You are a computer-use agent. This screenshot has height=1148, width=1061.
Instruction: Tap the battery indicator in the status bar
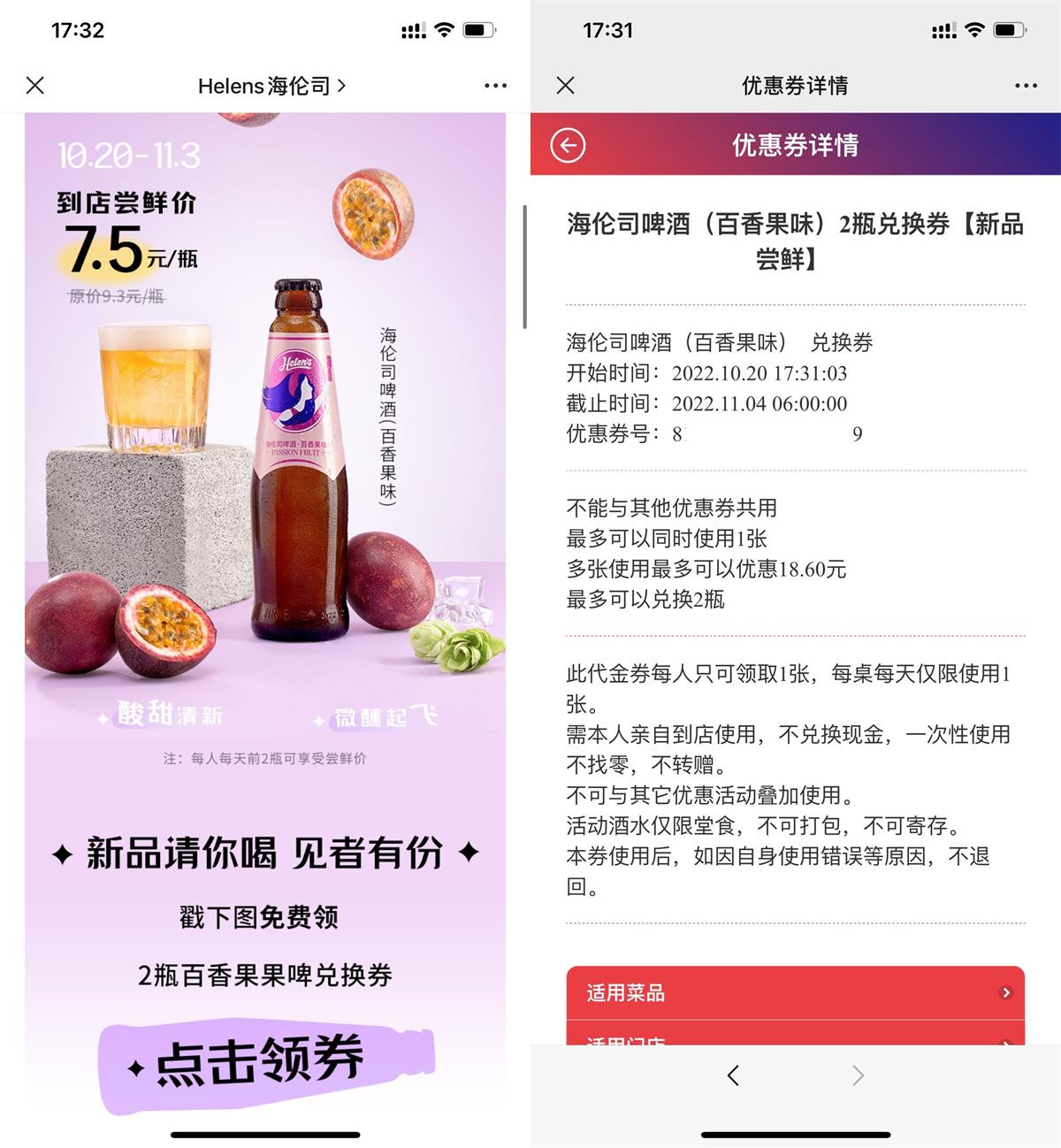coord(480,29)
